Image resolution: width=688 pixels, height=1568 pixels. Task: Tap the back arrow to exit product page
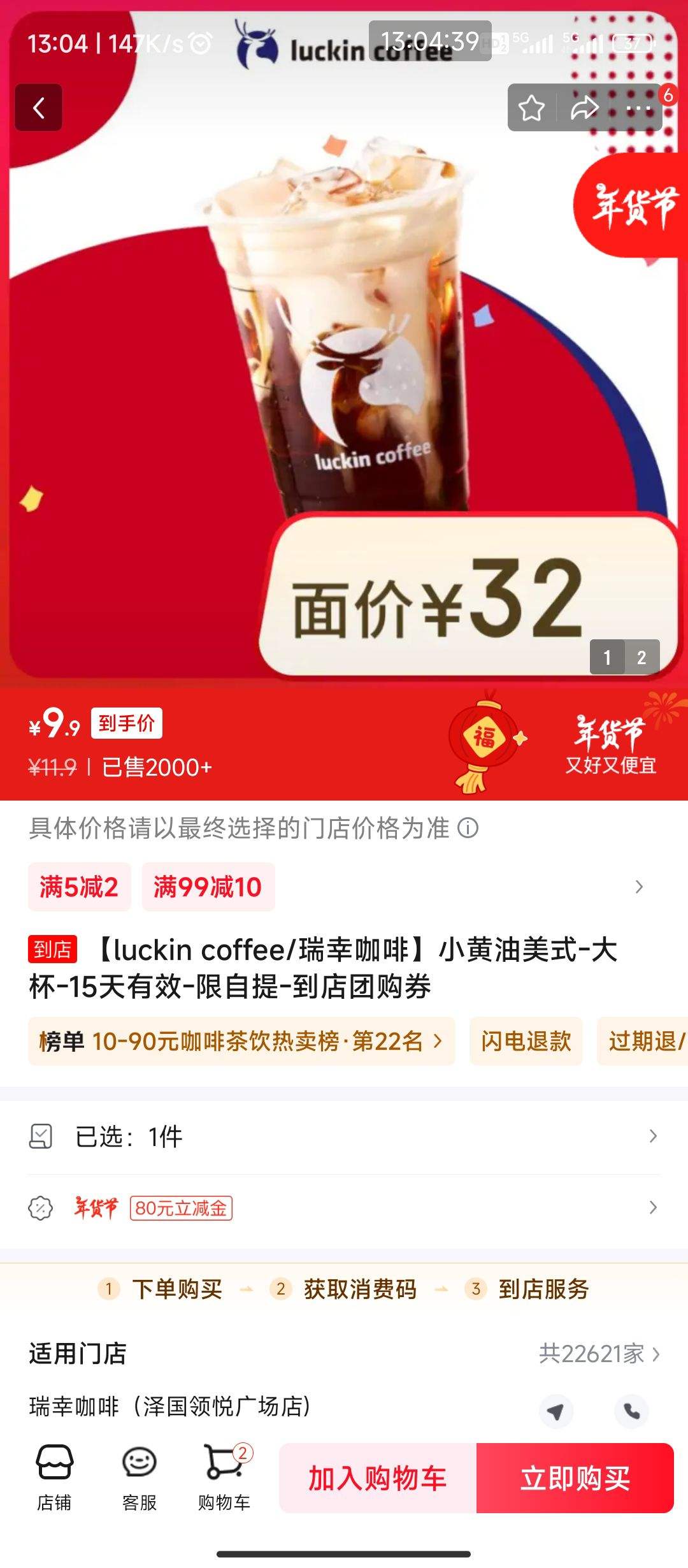[39, 108]
